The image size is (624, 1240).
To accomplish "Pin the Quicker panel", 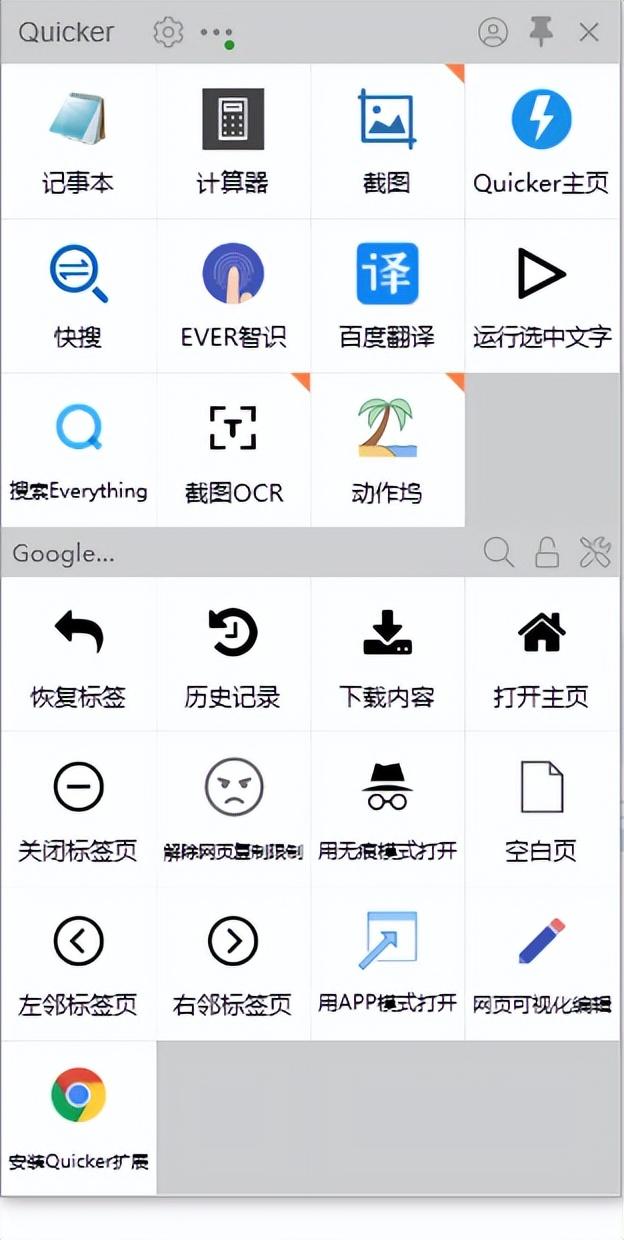I will point(541,32).
